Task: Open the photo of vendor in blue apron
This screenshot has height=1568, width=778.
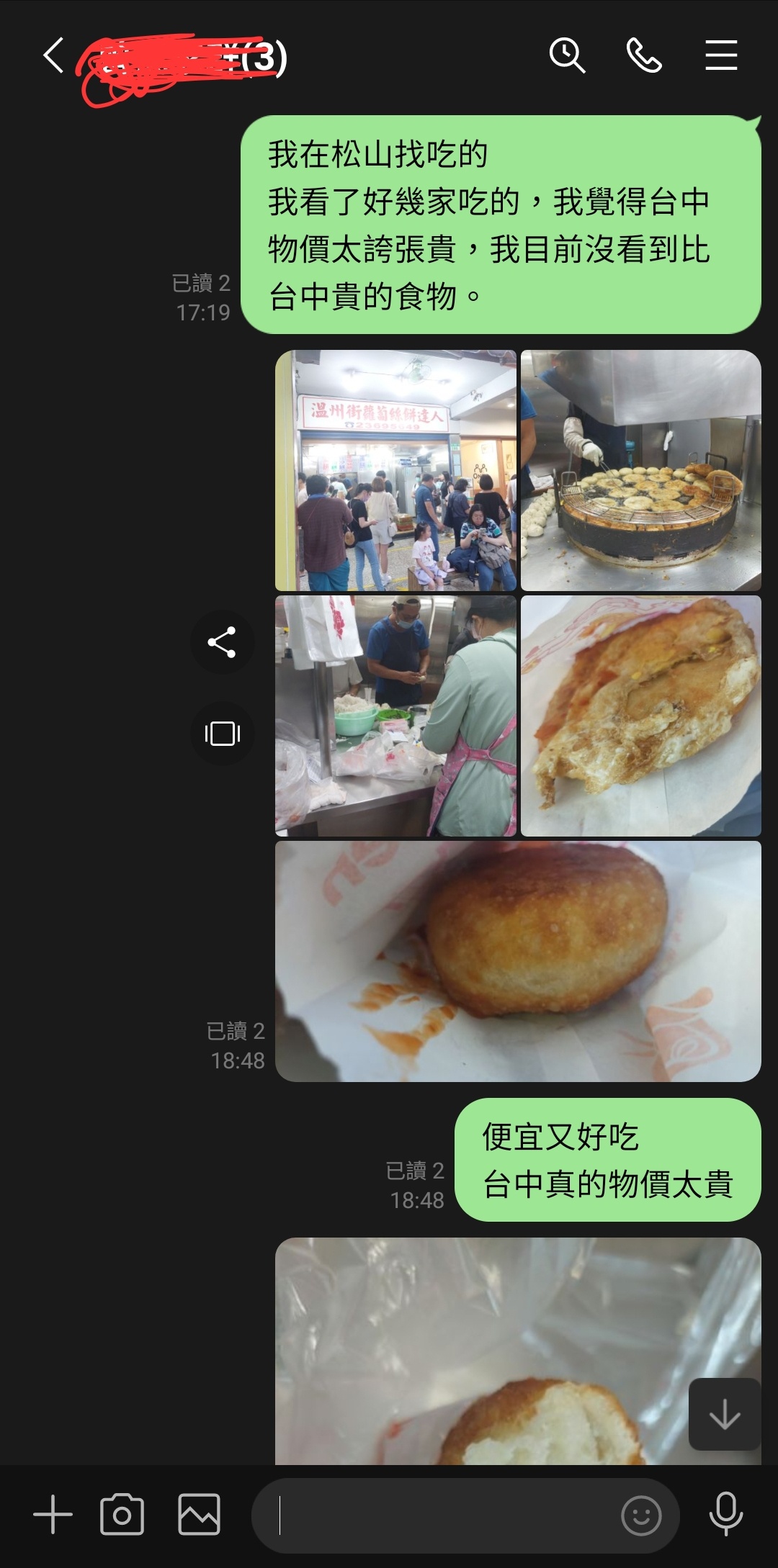Action: pos(395,716)
